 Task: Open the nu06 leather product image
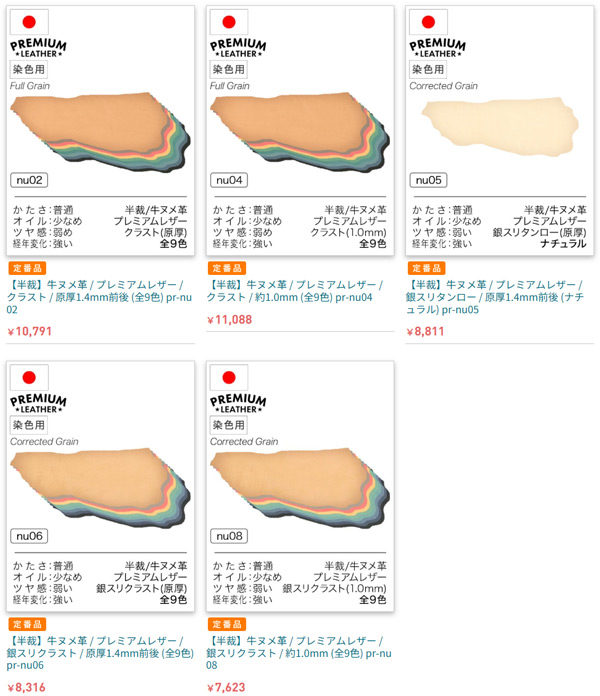point(100,485)
